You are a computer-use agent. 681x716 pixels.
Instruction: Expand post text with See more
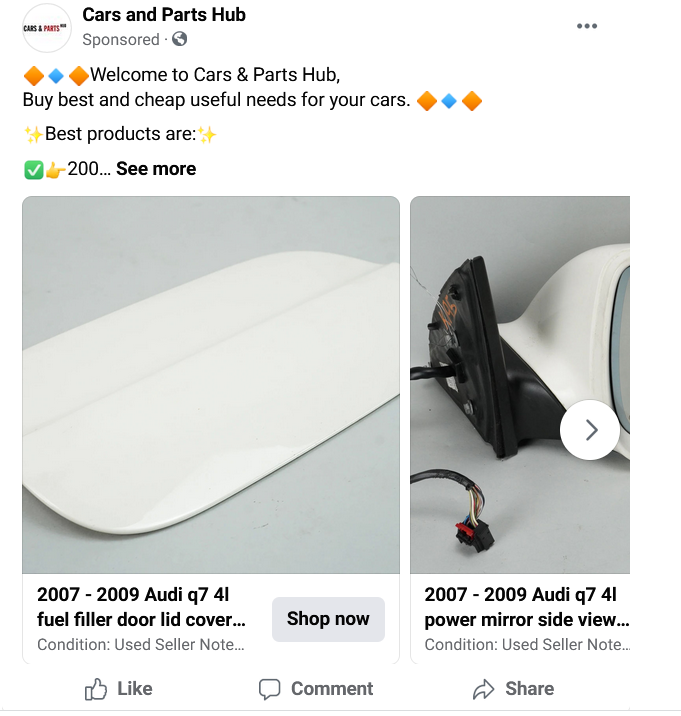(x=156, y=169)
